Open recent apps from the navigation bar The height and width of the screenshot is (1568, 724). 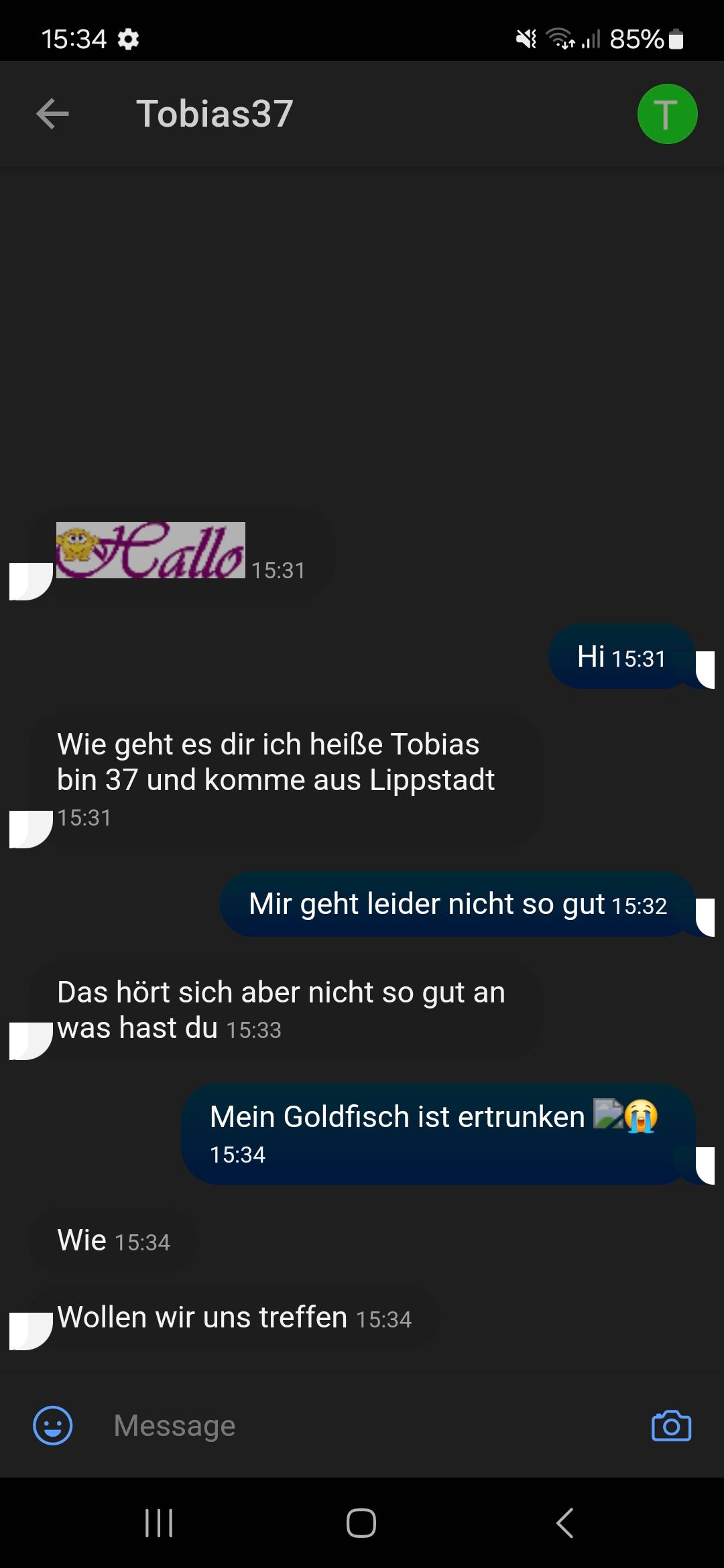[159, 1523]
